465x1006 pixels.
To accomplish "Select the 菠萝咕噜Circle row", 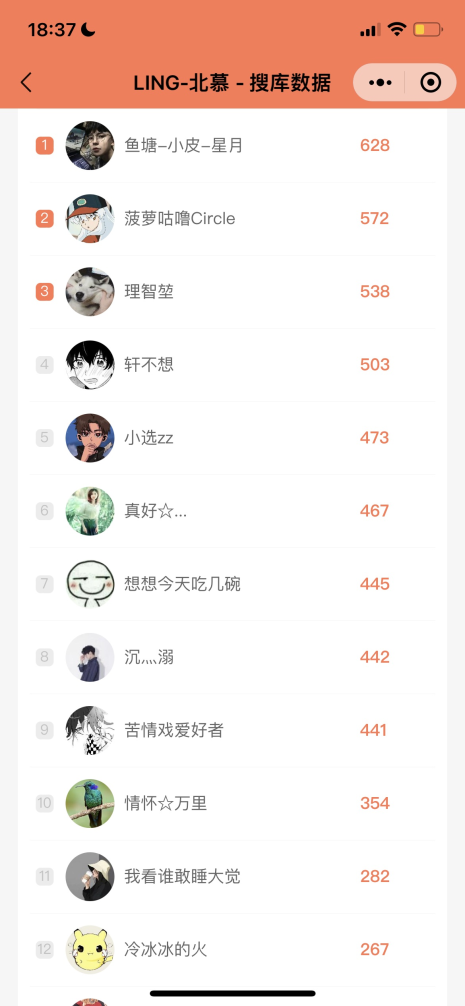I will (233, 219).
